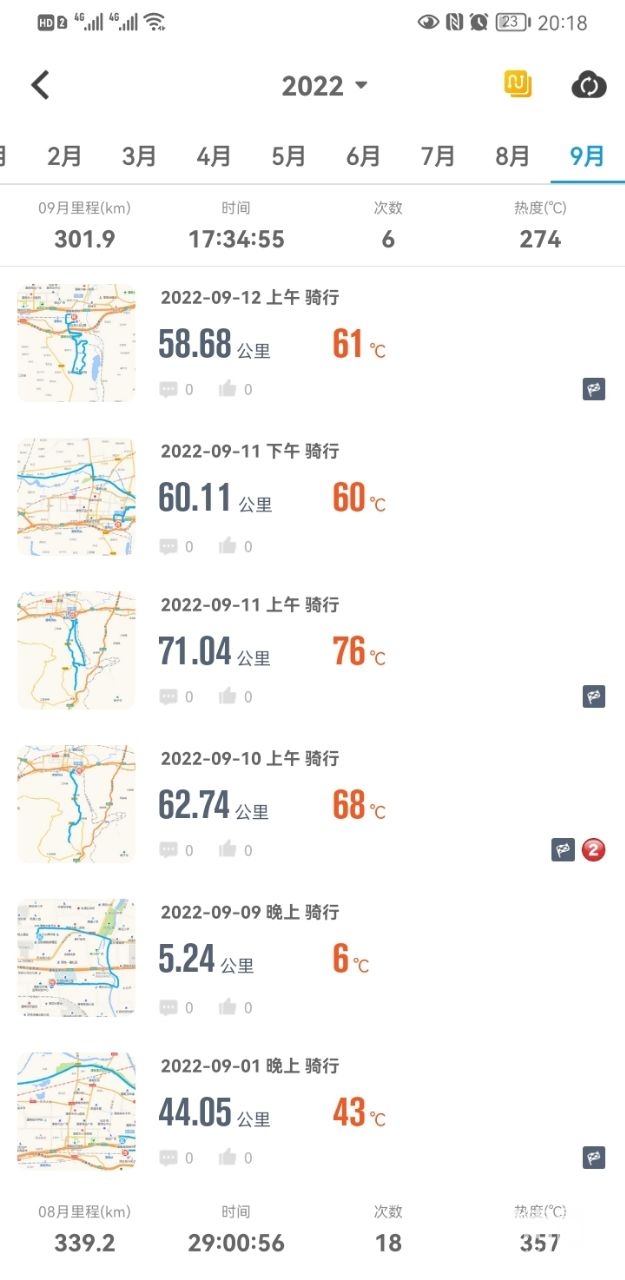
Task: Switch to the 6月 tab
Action: (x=363, y=156)
